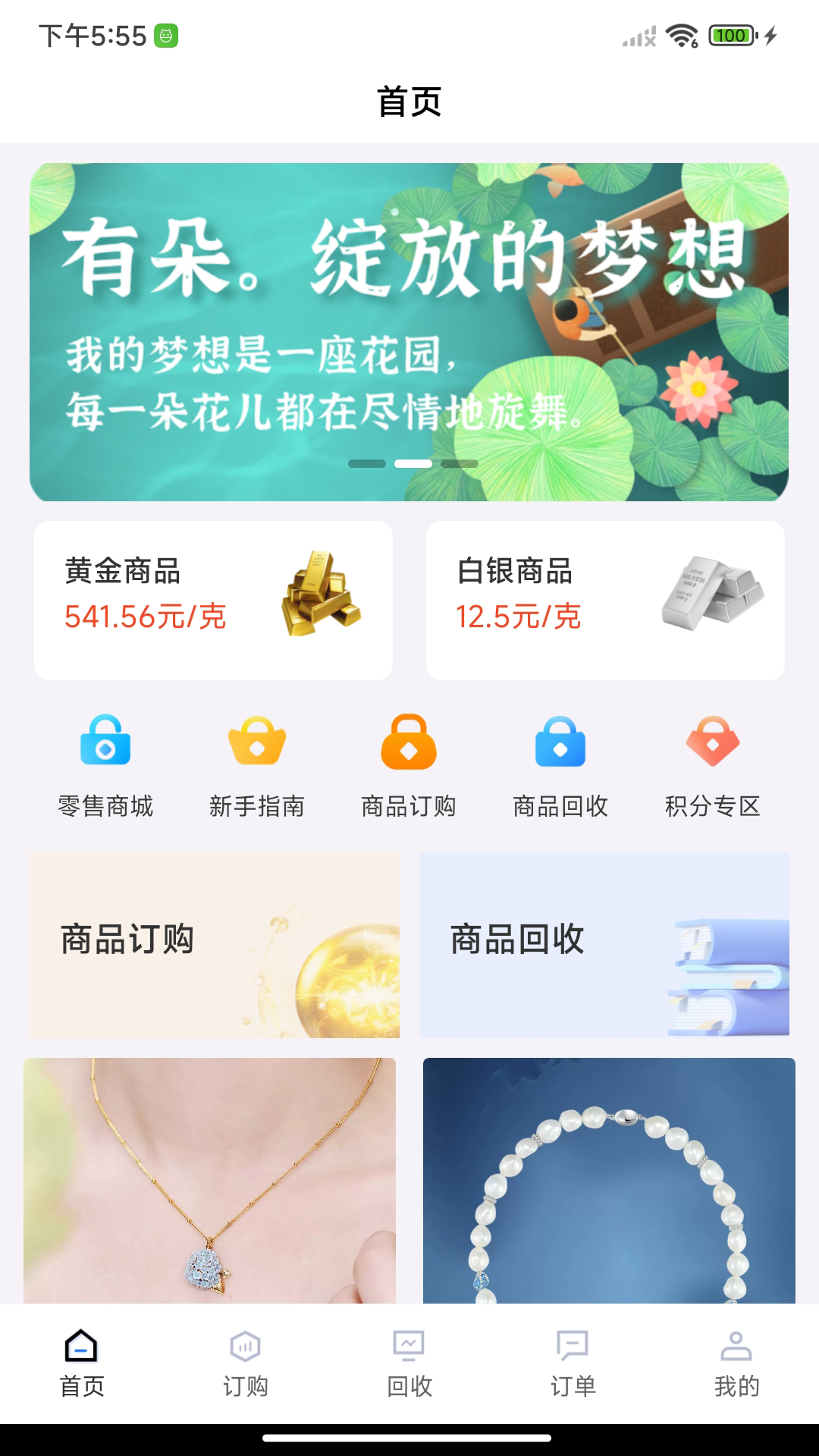
Task: Open the 黄金商品 gold price card
Action: pos(215,600)
